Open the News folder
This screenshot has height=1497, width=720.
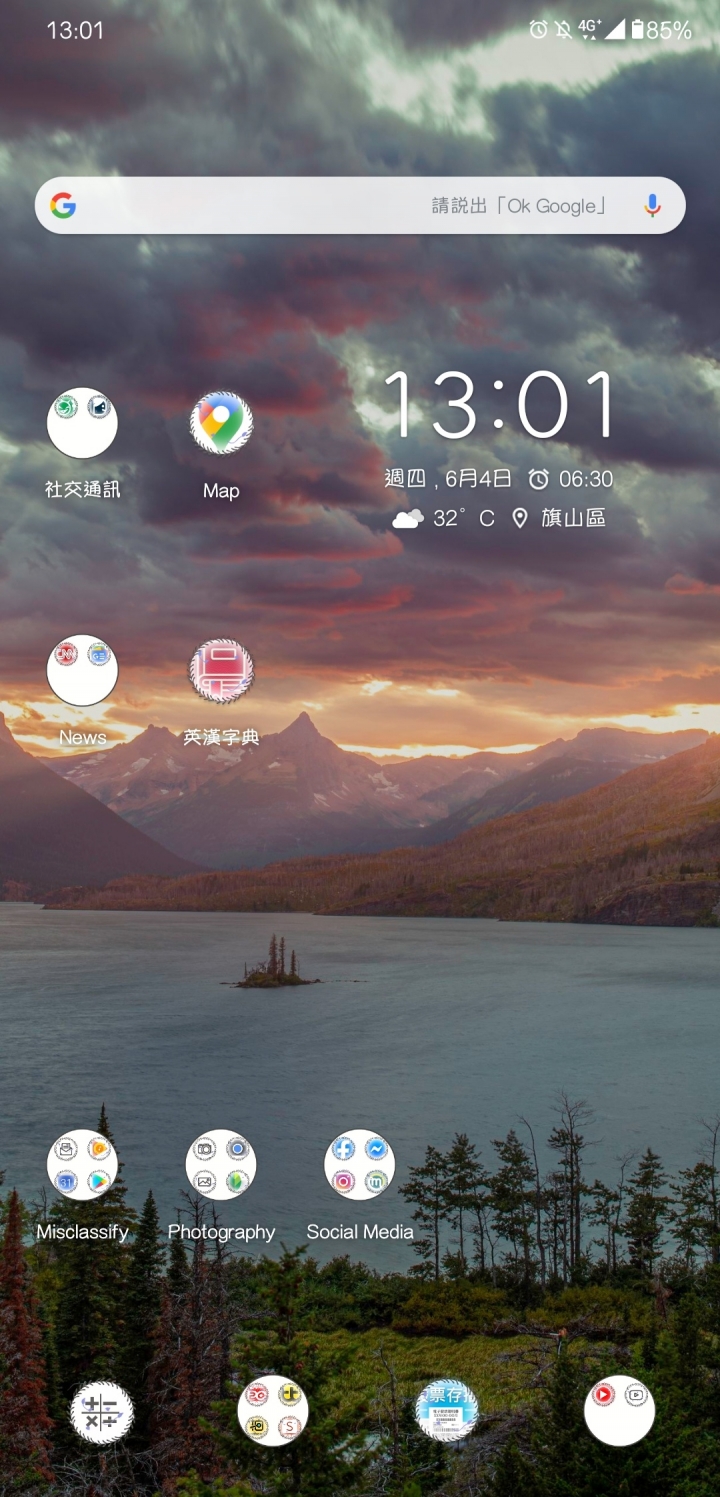82,671
